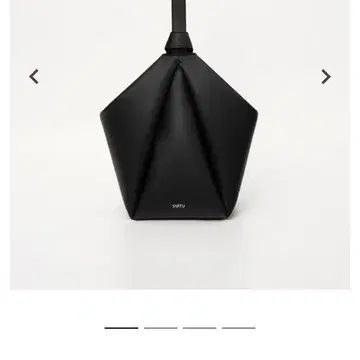Open the black bag product photo
This screenshot has height=360, width=360.
pos(180,145)
